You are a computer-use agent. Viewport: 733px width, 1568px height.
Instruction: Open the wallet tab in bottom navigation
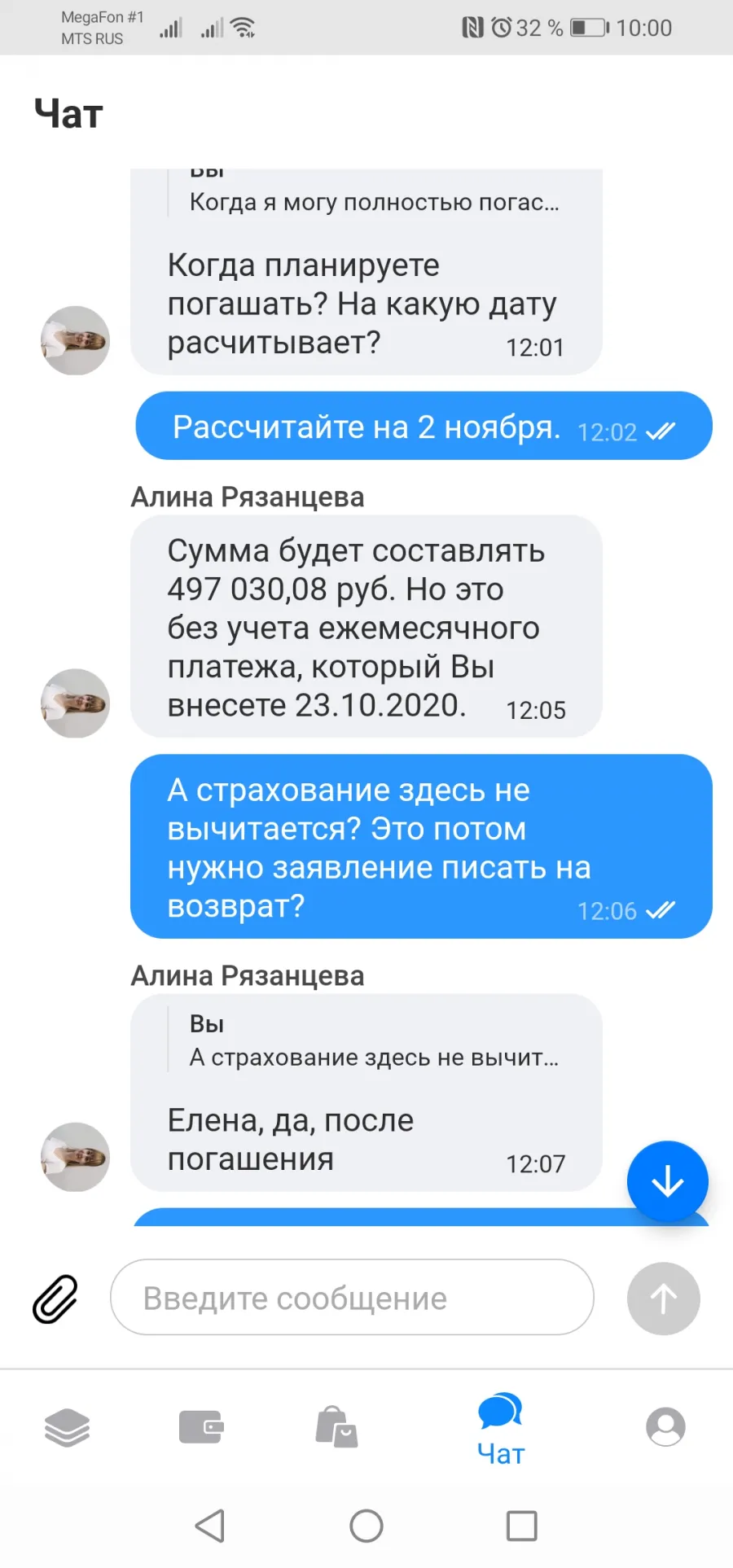tap(201, 1427)
